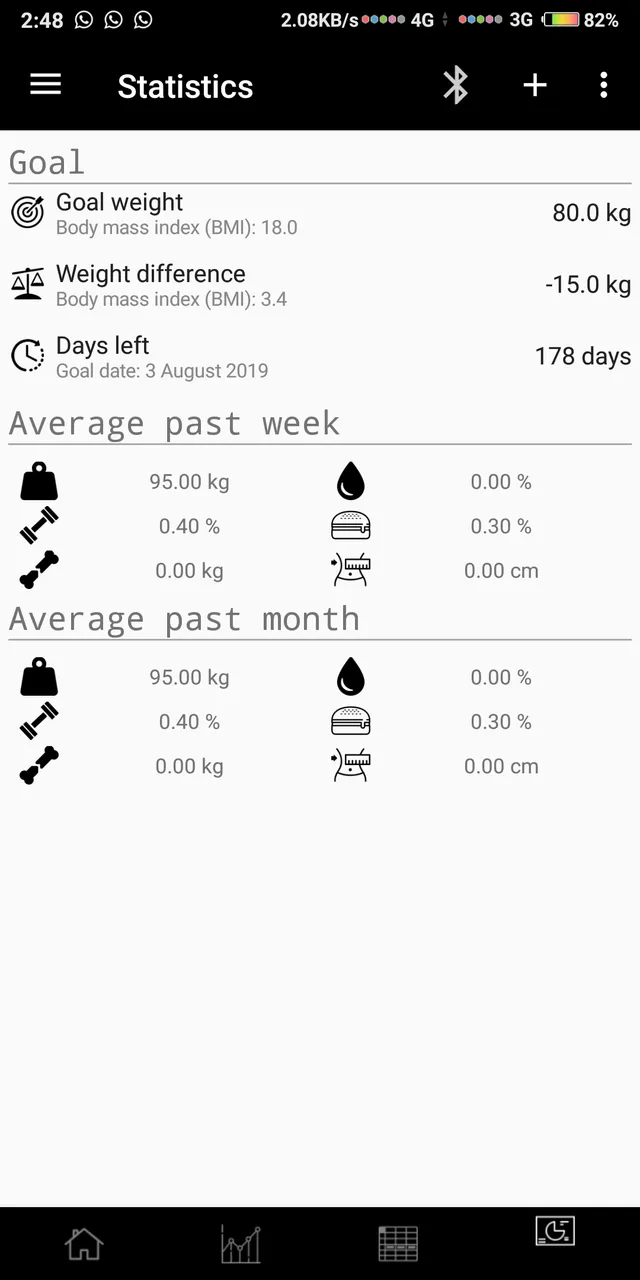Add a new measurement with plus icon
The height and width of the screenshot is (1280, 640).
click(535, 85)
